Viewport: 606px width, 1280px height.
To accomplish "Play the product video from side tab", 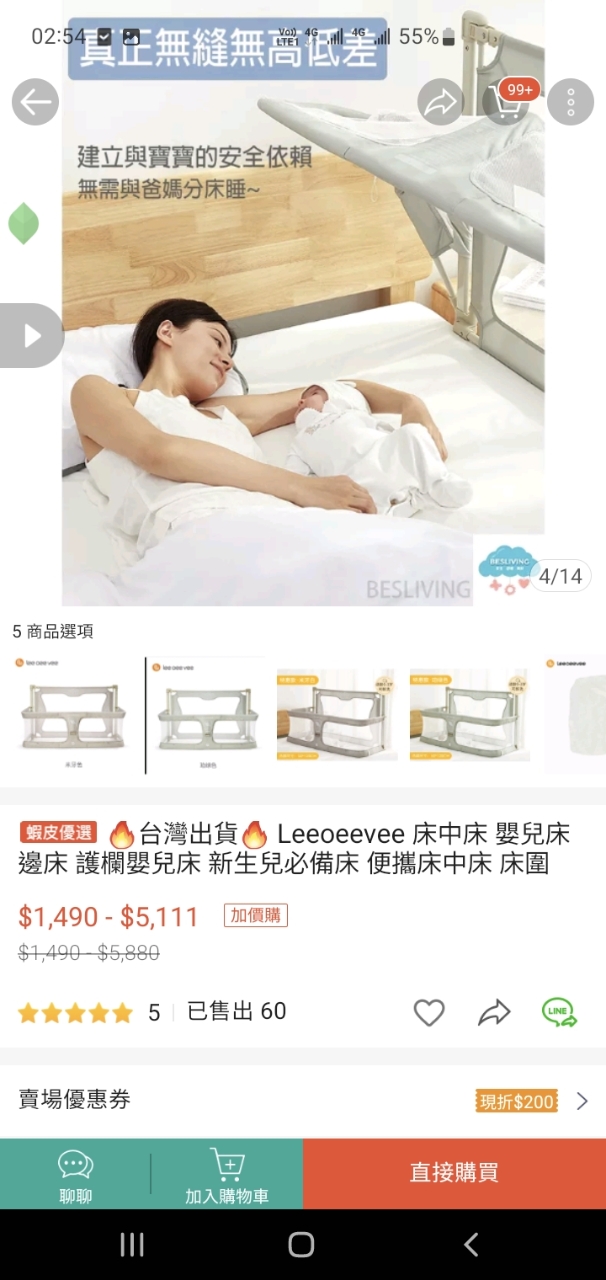I will coord(30,335).
